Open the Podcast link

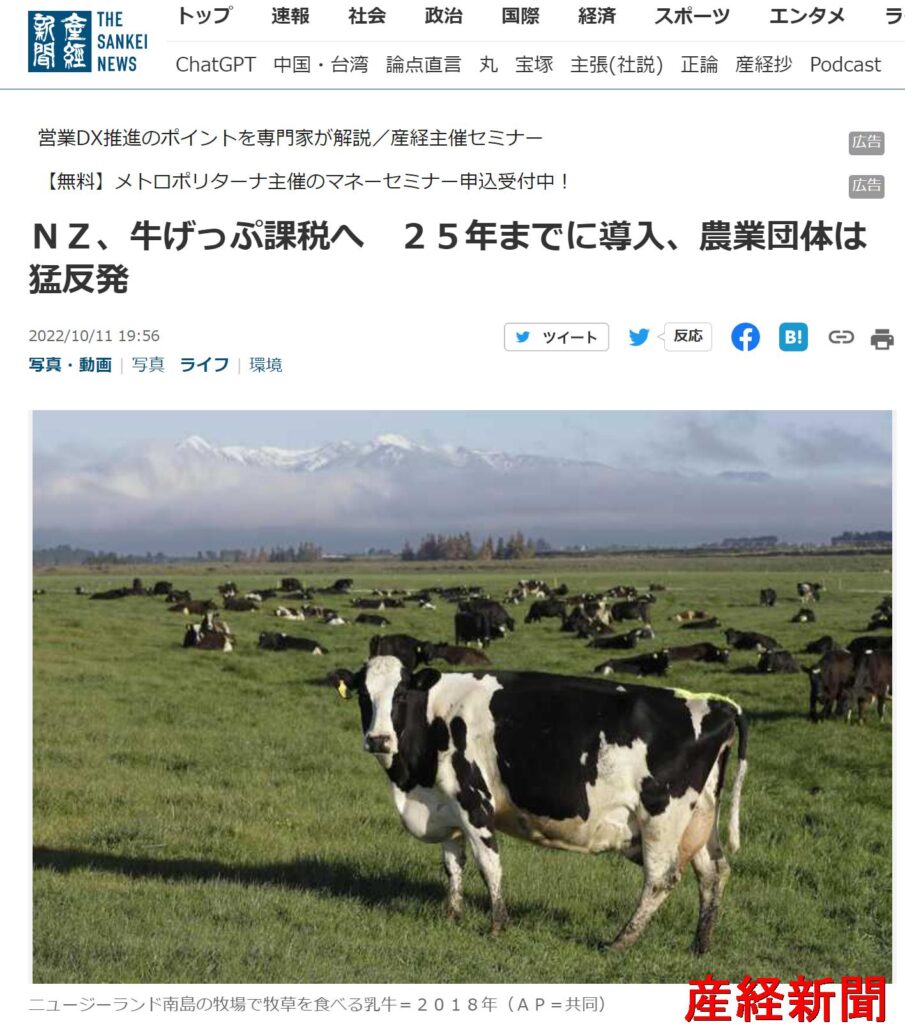pos(845,65)
